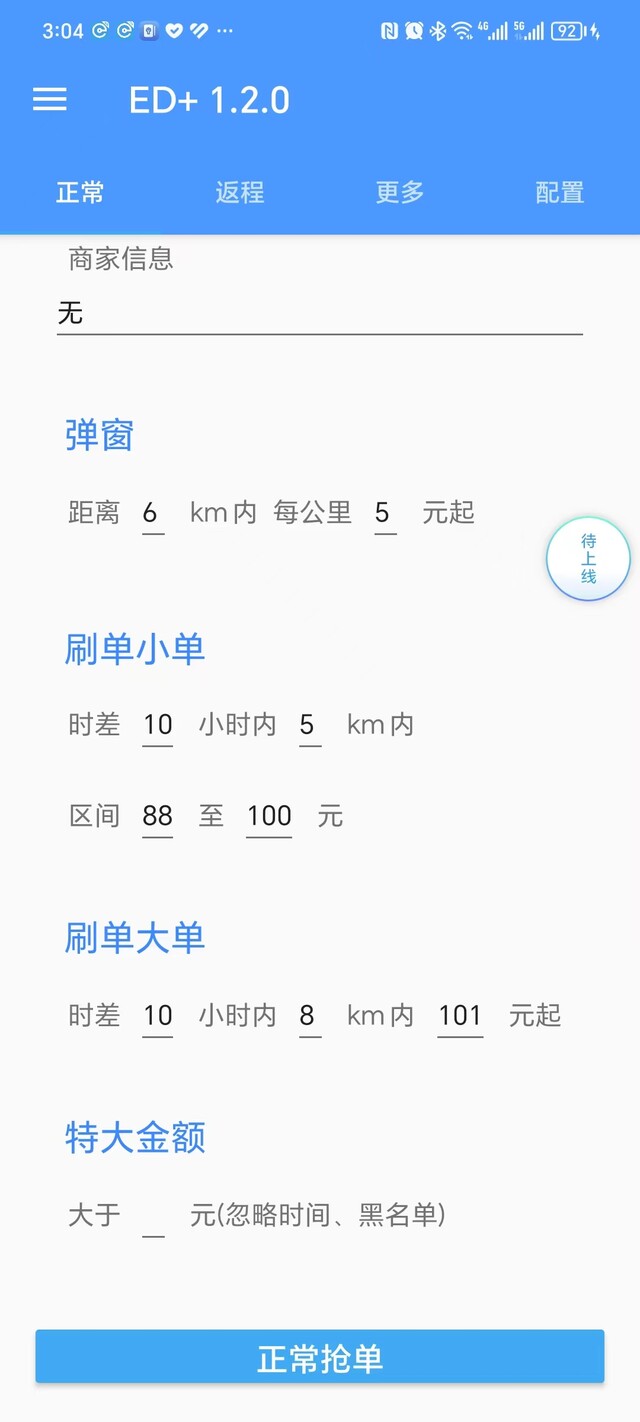Change 区间 minimum value 88
Screen dimensions: 640x1422
[x=158, y=816]
